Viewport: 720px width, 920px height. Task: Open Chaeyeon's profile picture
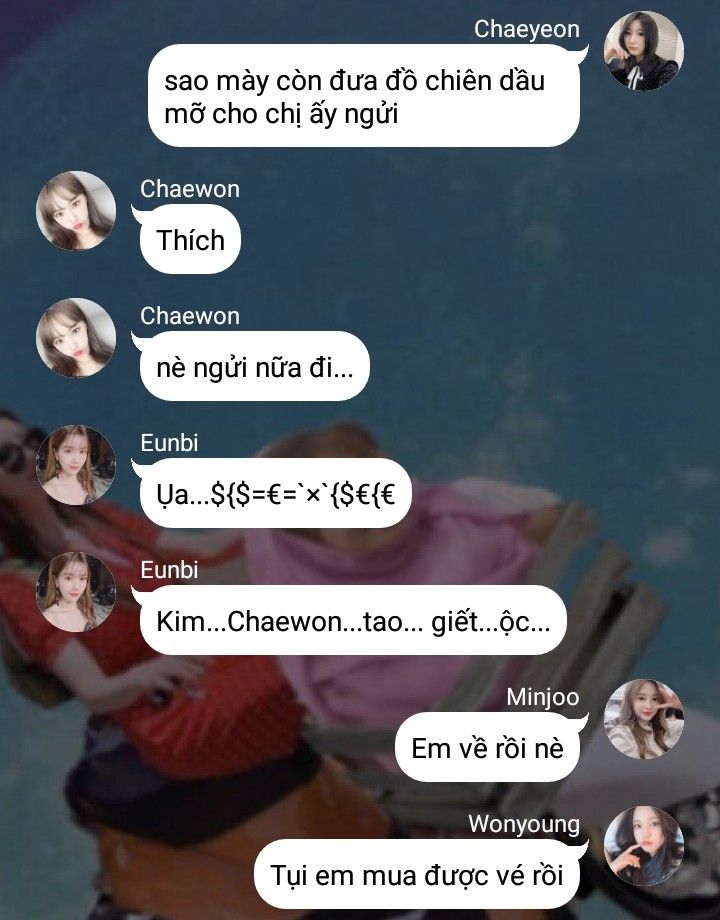point(645,51)
